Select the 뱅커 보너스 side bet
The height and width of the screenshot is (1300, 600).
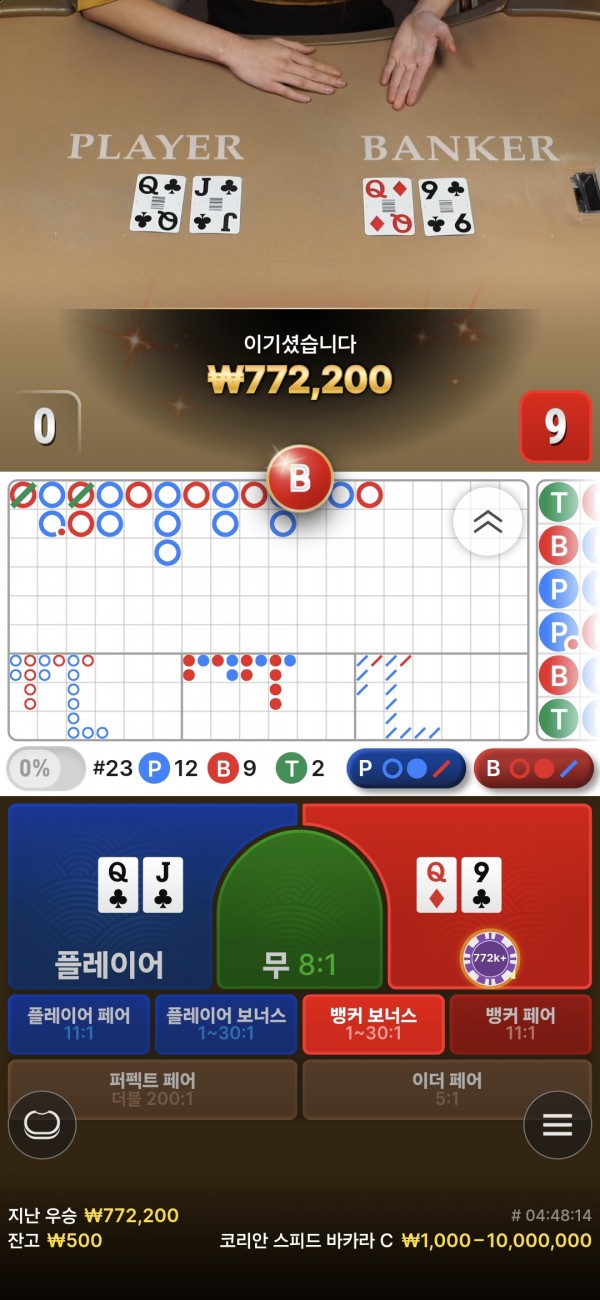[x=373, y=1024]
